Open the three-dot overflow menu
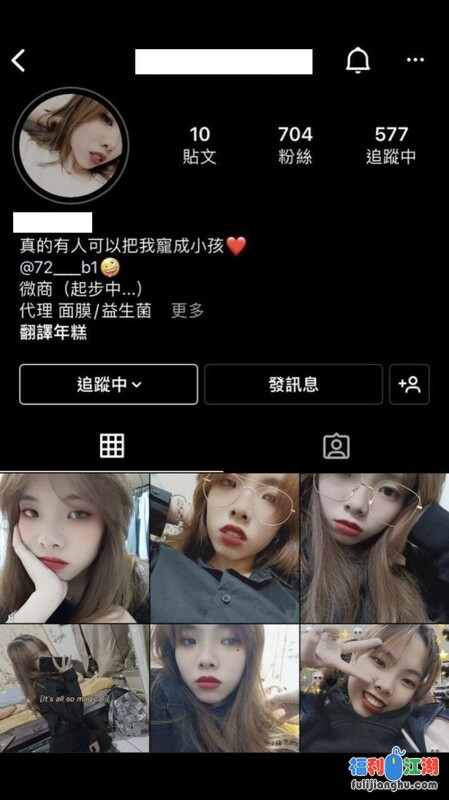 415,60
